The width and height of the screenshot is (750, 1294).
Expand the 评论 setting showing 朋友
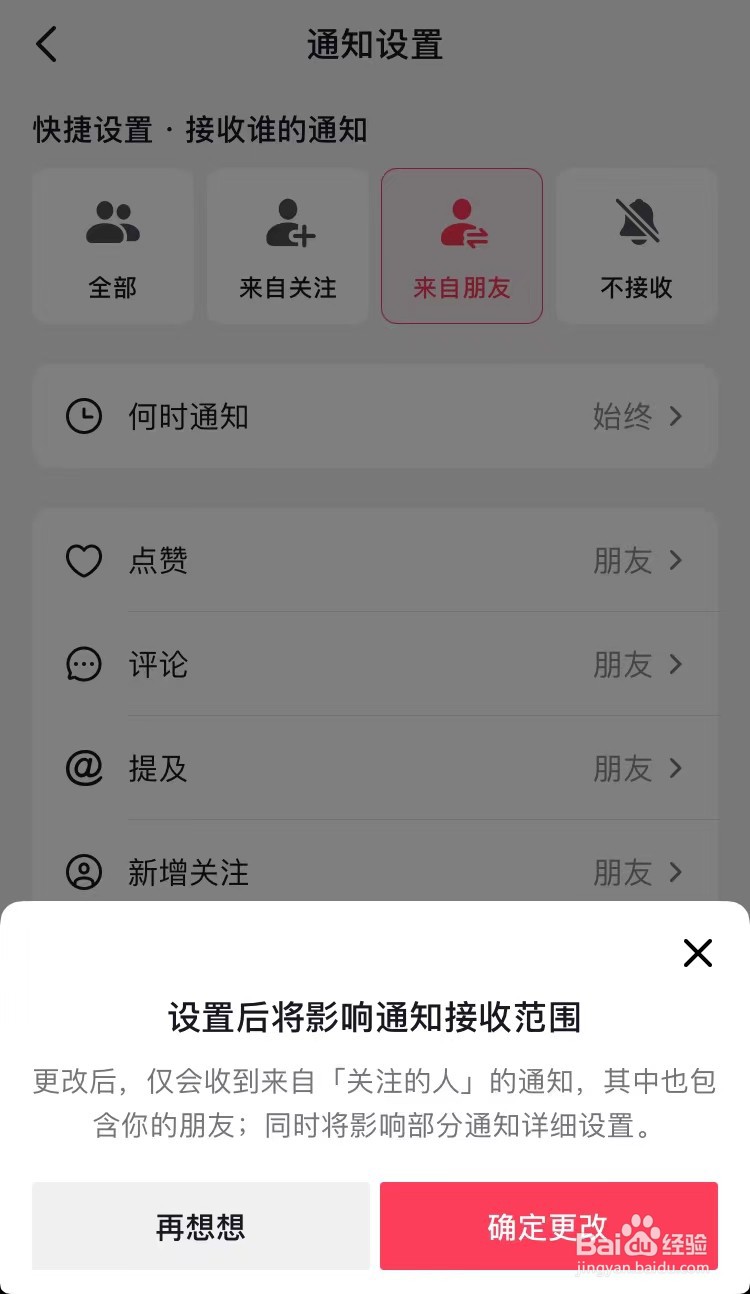click(375, 665)
